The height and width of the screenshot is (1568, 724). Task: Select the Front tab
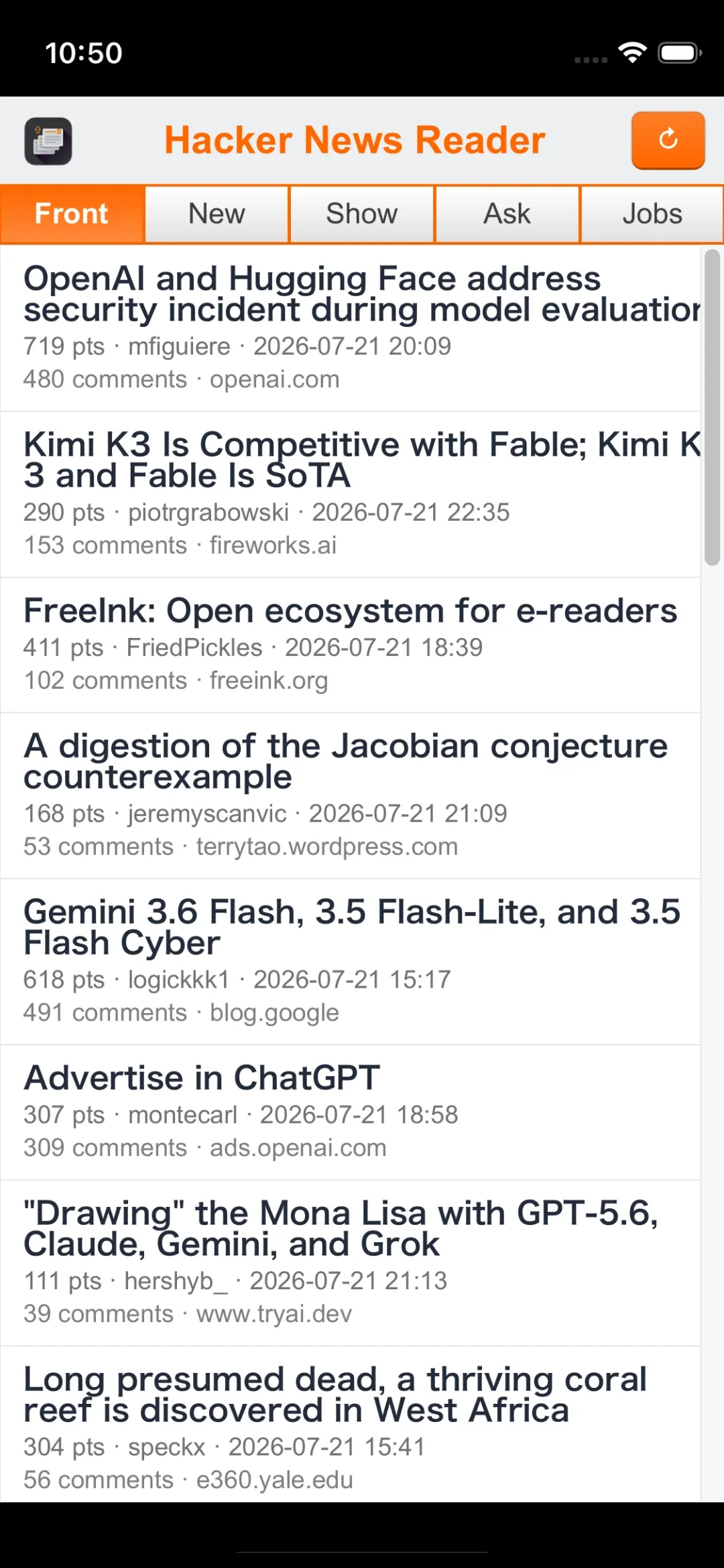coord(72,214)
